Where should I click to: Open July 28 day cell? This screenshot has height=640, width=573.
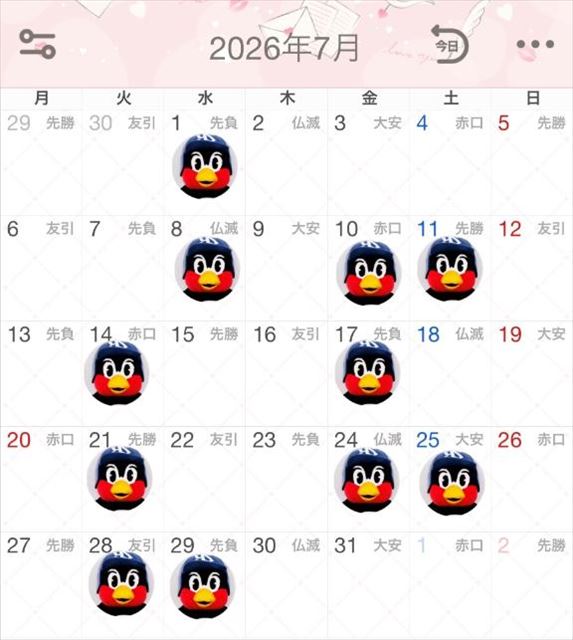123,585
